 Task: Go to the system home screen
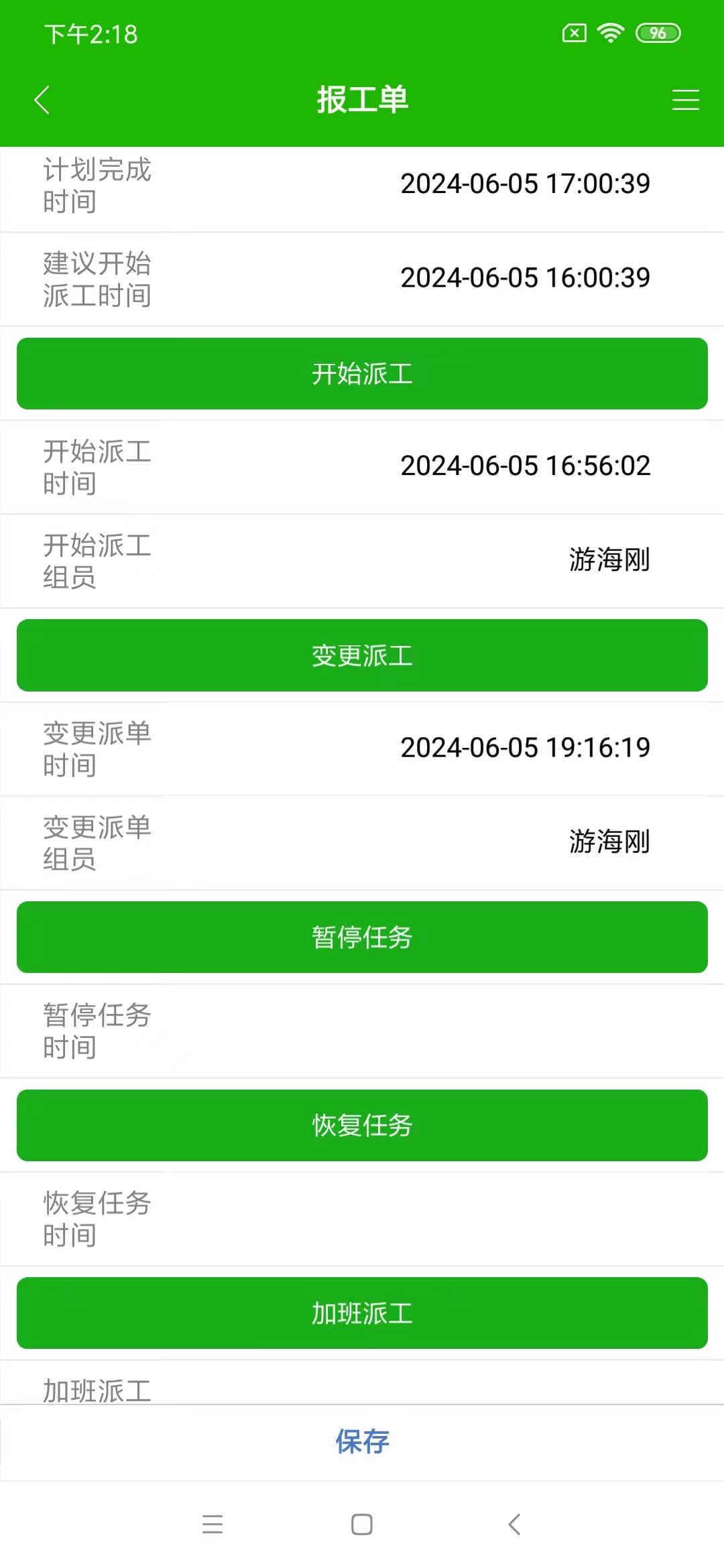click(362, 1524)
